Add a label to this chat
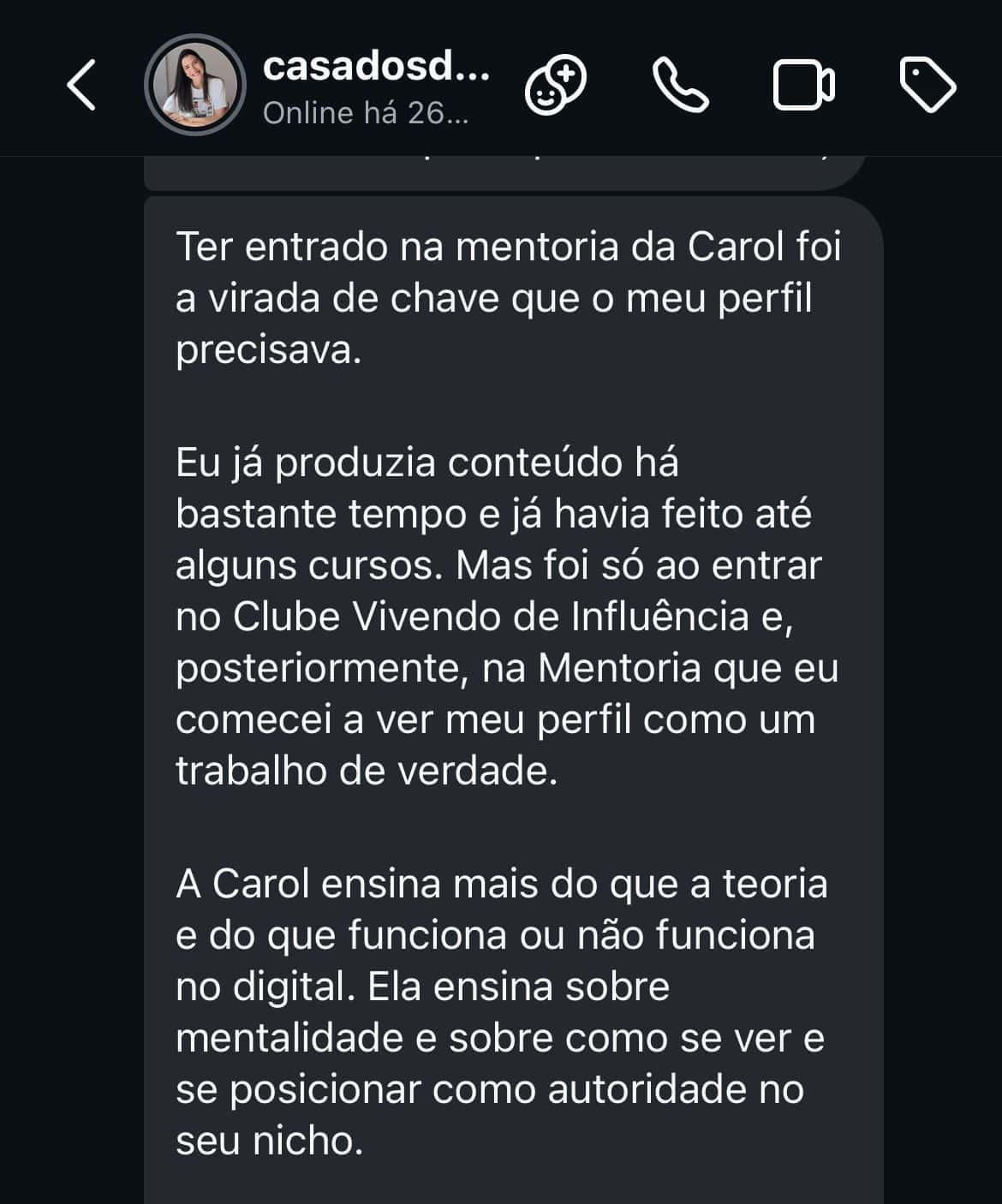 tap(928, 86)
